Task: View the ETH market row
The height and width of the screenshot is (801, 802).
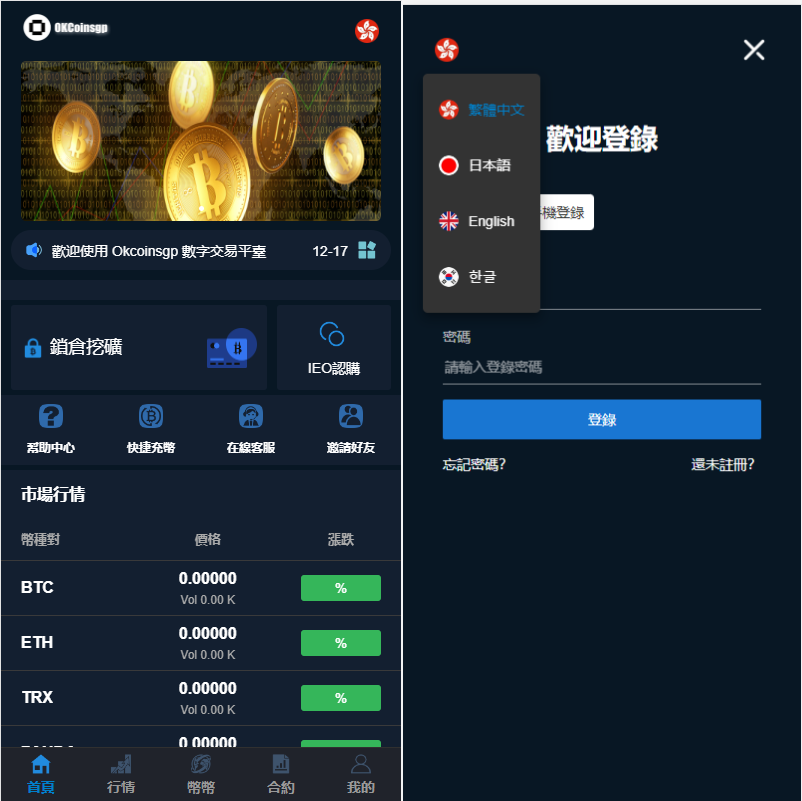Action: tap(200, 643)
